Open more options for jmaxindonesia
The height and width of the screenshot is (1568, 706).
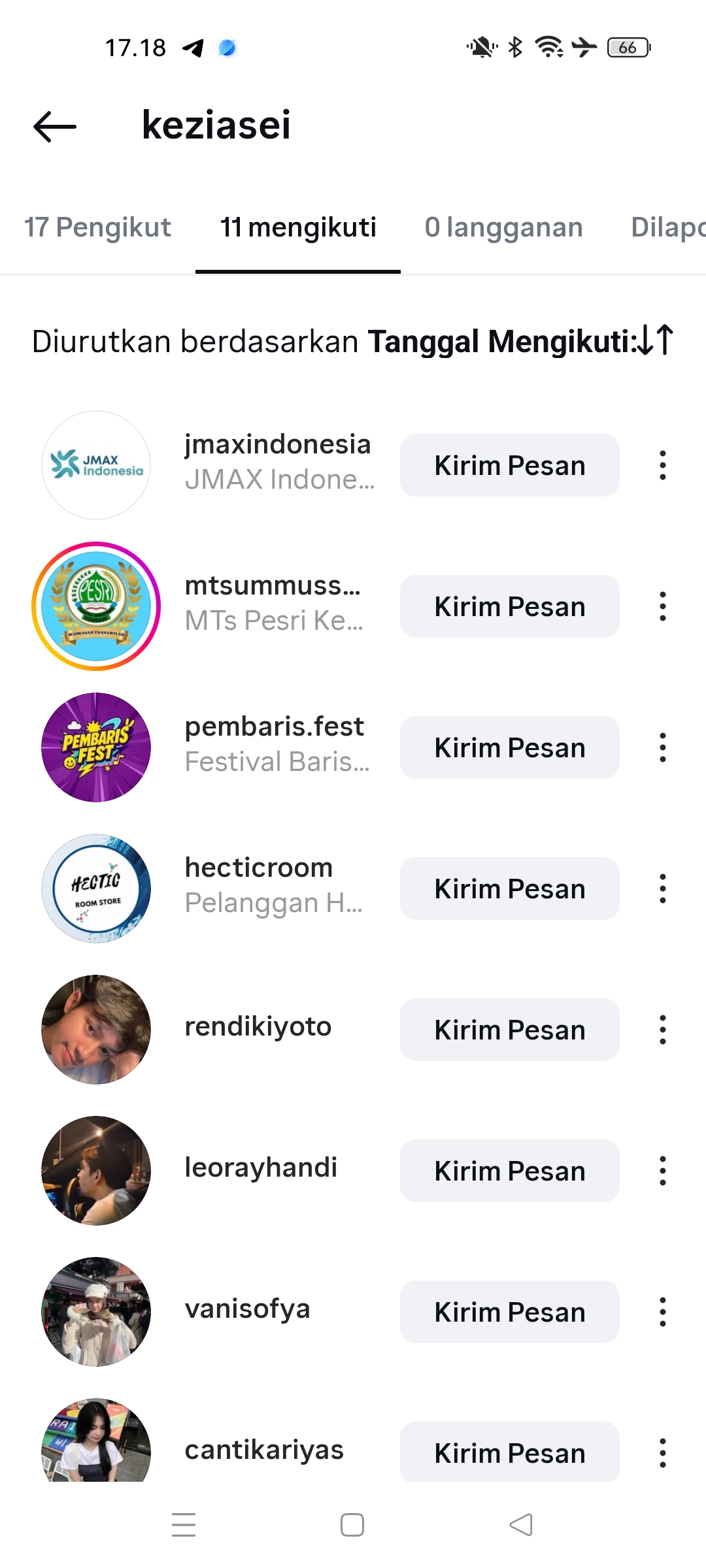click(662, 465)
